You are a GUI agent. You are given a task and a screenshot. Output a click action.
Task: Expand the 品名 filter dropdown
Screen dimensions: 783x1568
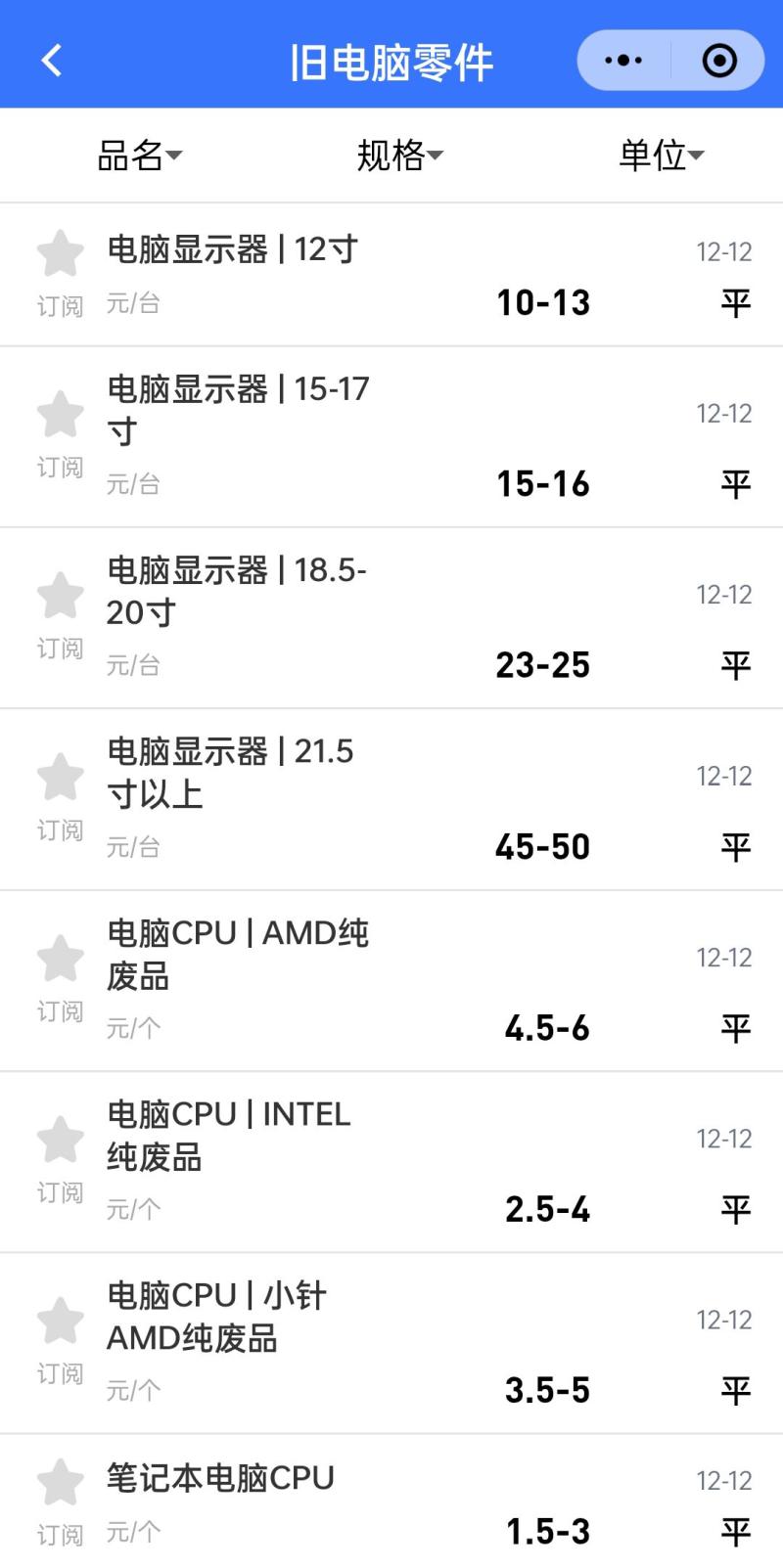tap(140, 156)
